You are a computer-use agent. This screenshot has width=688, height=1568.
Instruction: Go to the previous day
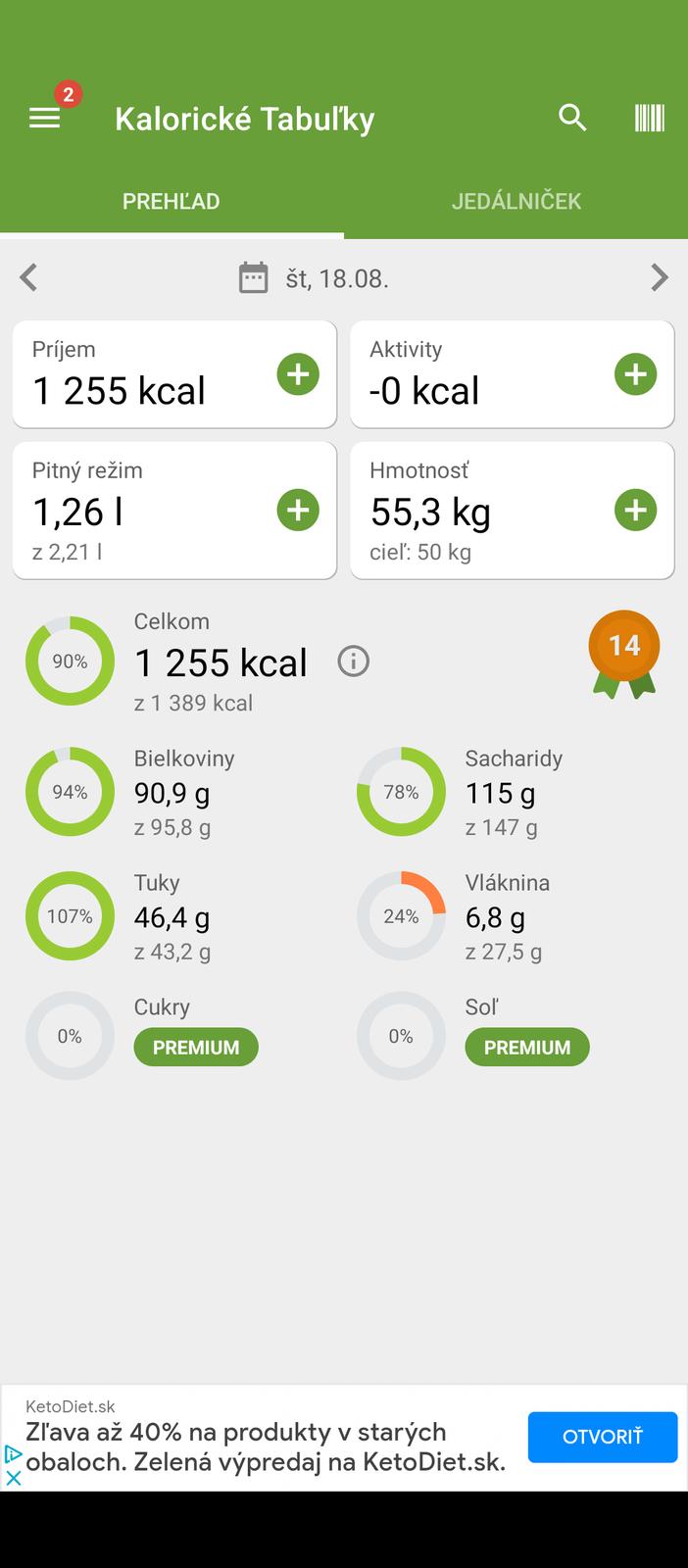pyautogui.click(x=29, y=278)
